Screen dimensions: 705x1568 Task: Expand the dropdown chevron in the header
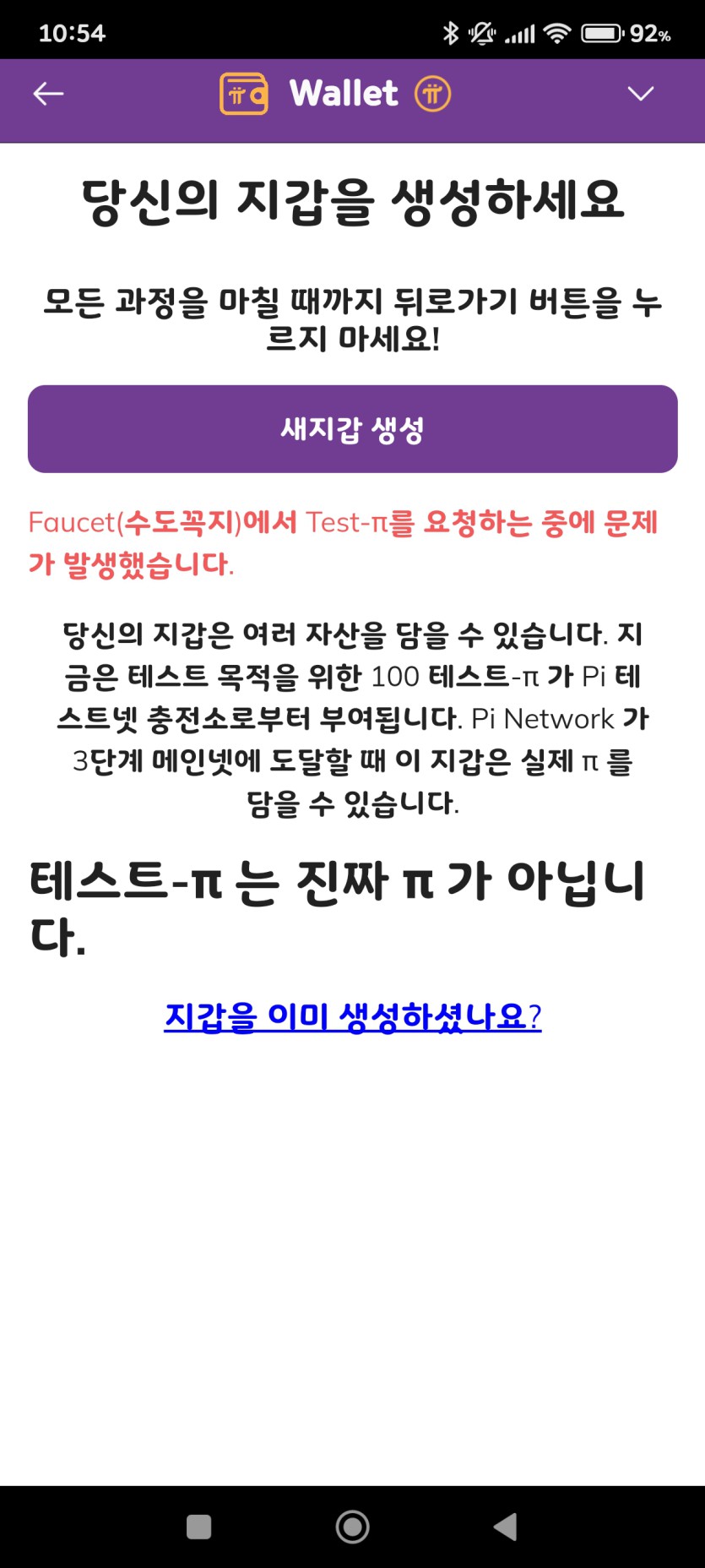641,94
